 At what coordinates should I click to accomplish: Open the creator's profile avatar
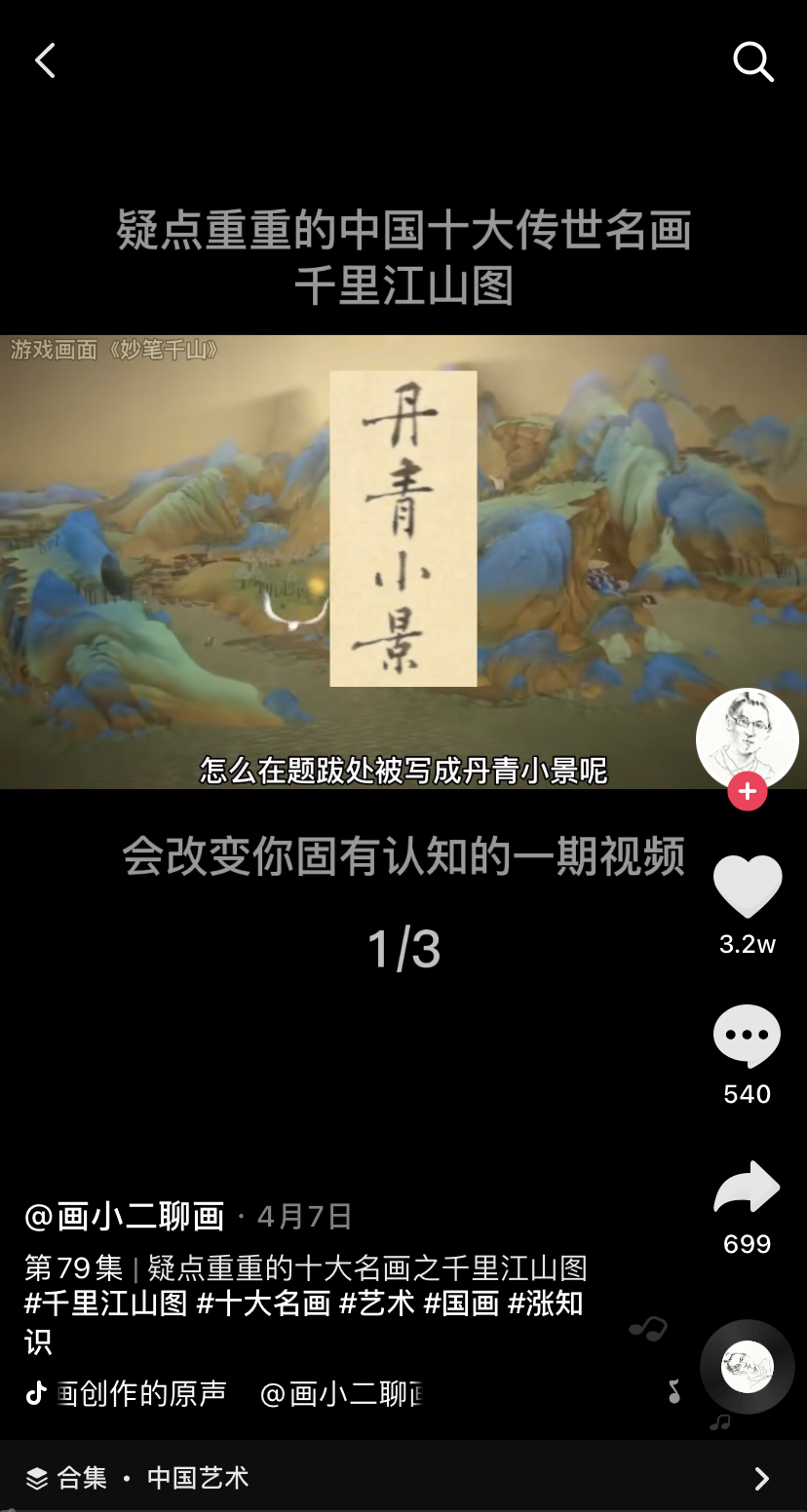click(748, 739)
